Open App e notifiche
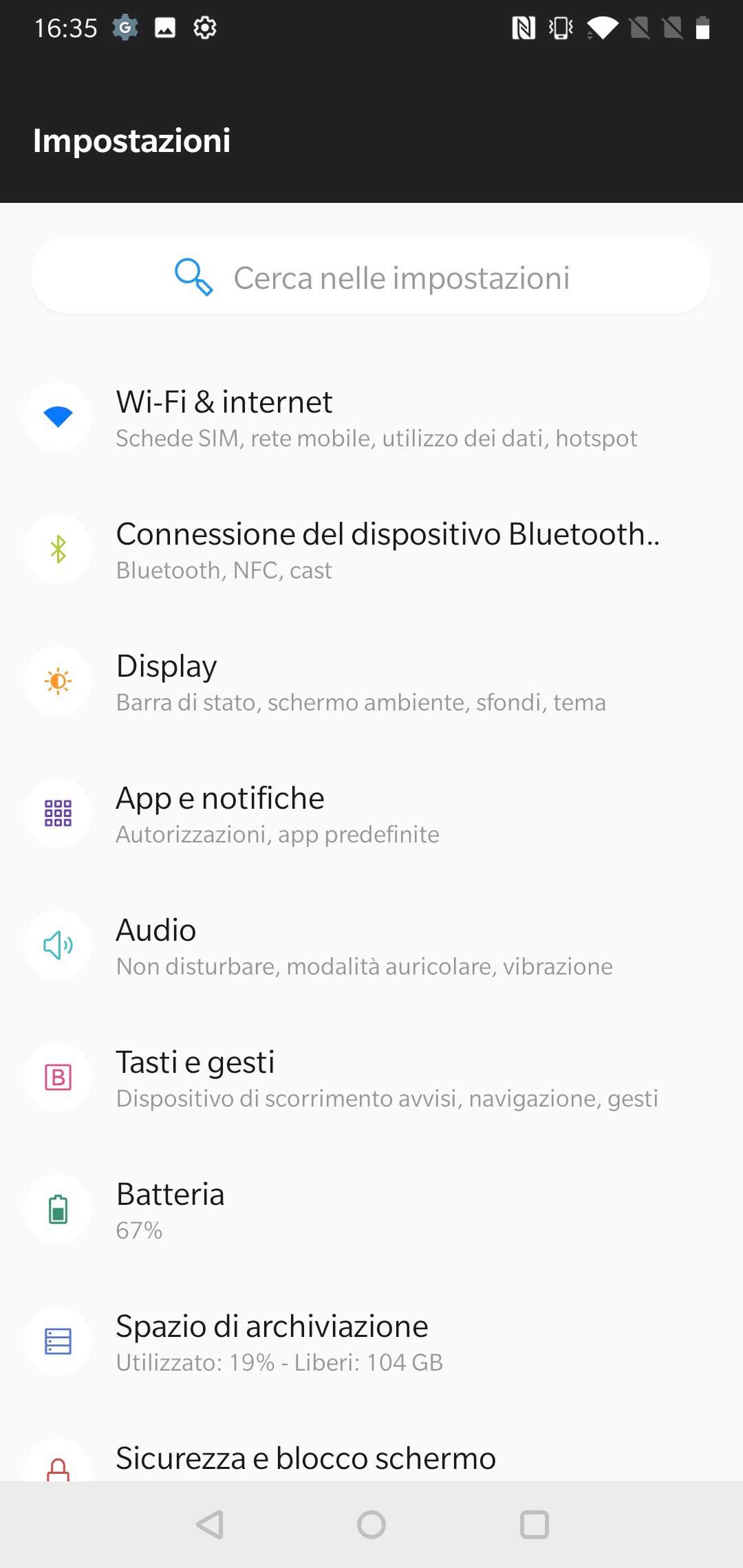The image size is (743, 1568). pyautogui.click(x=371, y=814)
